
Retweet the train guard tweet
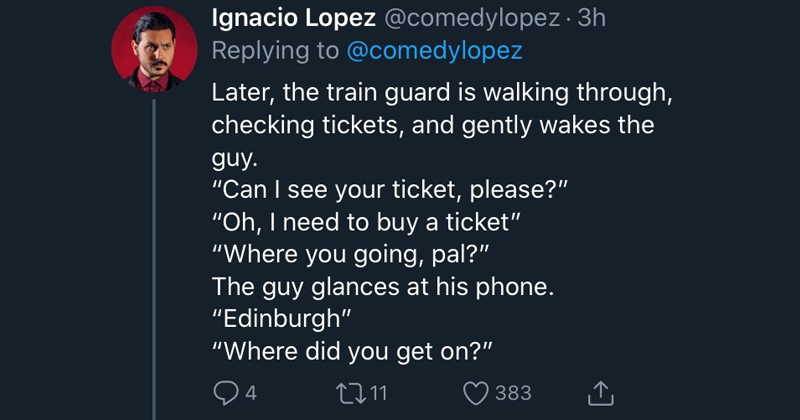[353, 393]
